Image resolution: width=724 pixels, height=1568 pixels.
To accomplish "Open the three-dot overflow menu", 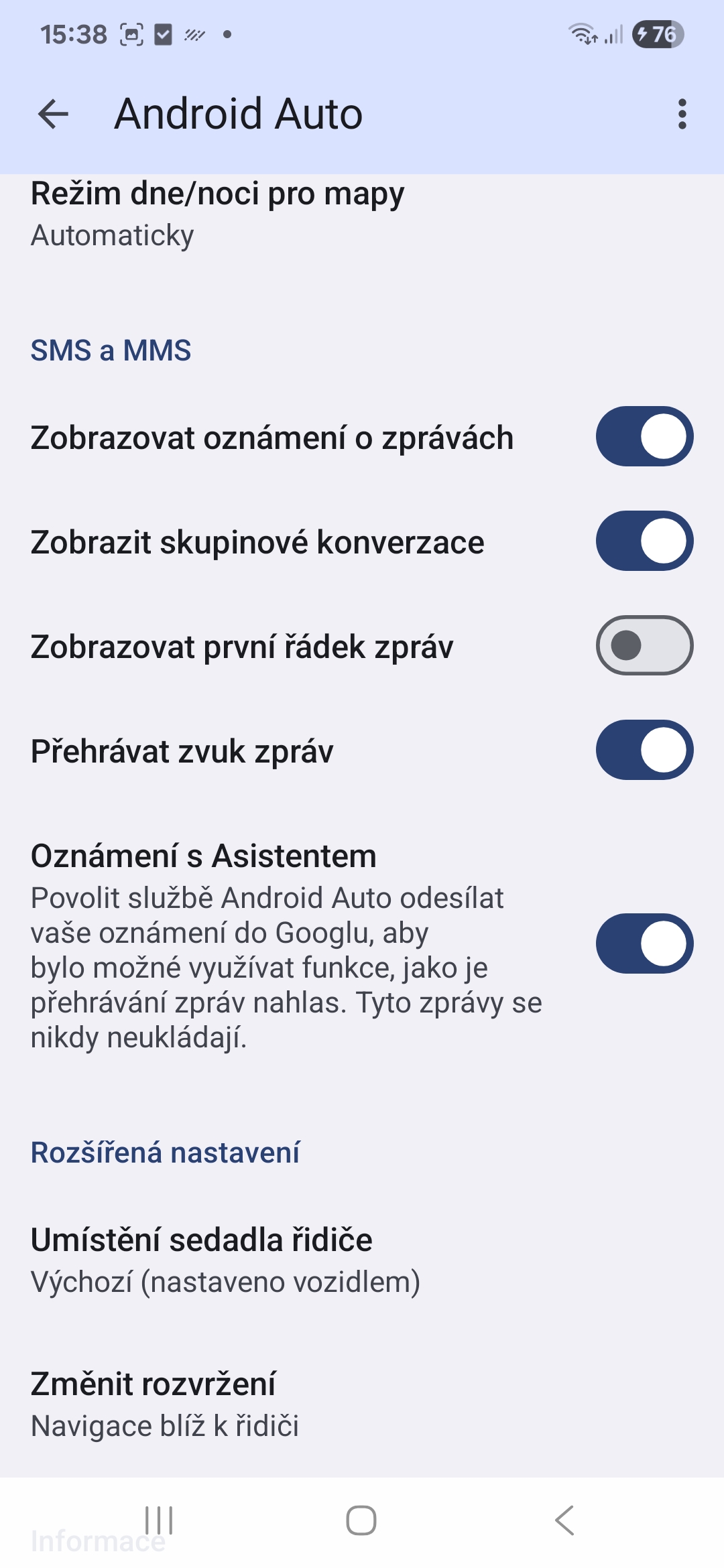I will click(x=682, y=114).
